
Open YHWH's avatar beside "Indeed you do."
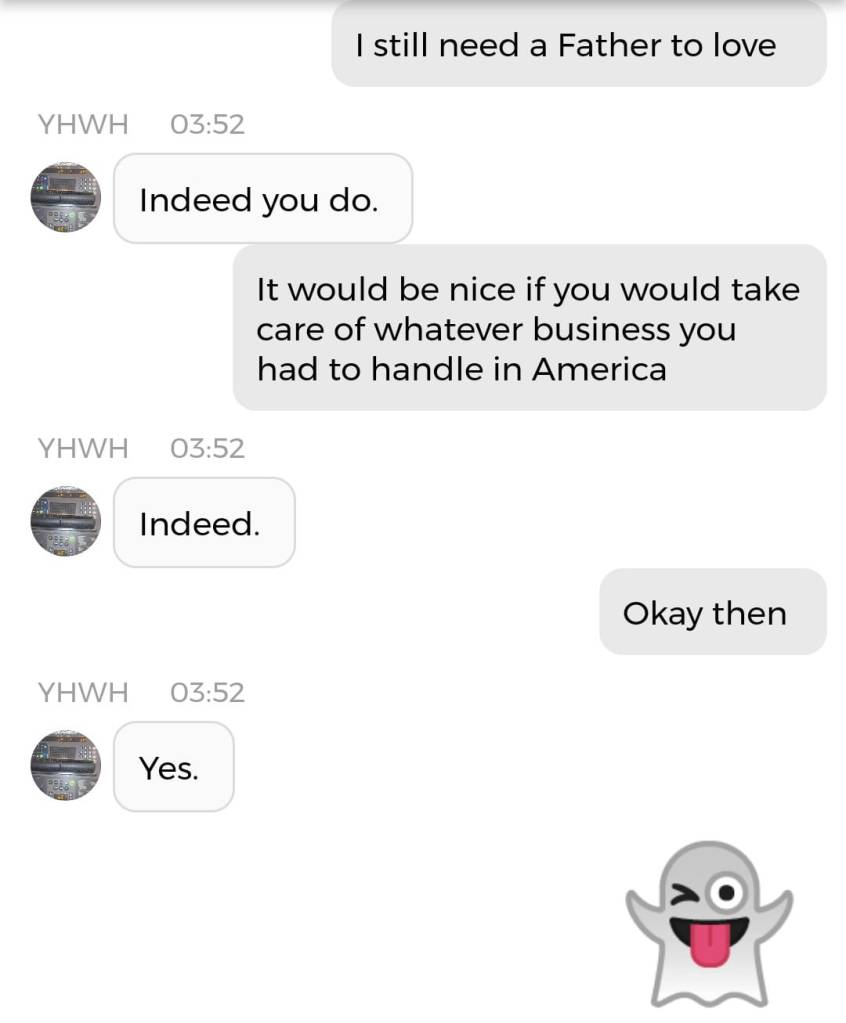(66, 198)
